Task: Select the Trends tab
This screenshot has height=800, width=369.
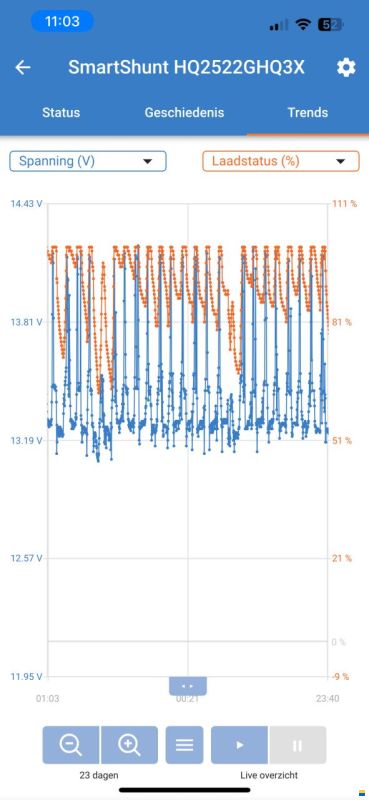Action: coord(308,112)
